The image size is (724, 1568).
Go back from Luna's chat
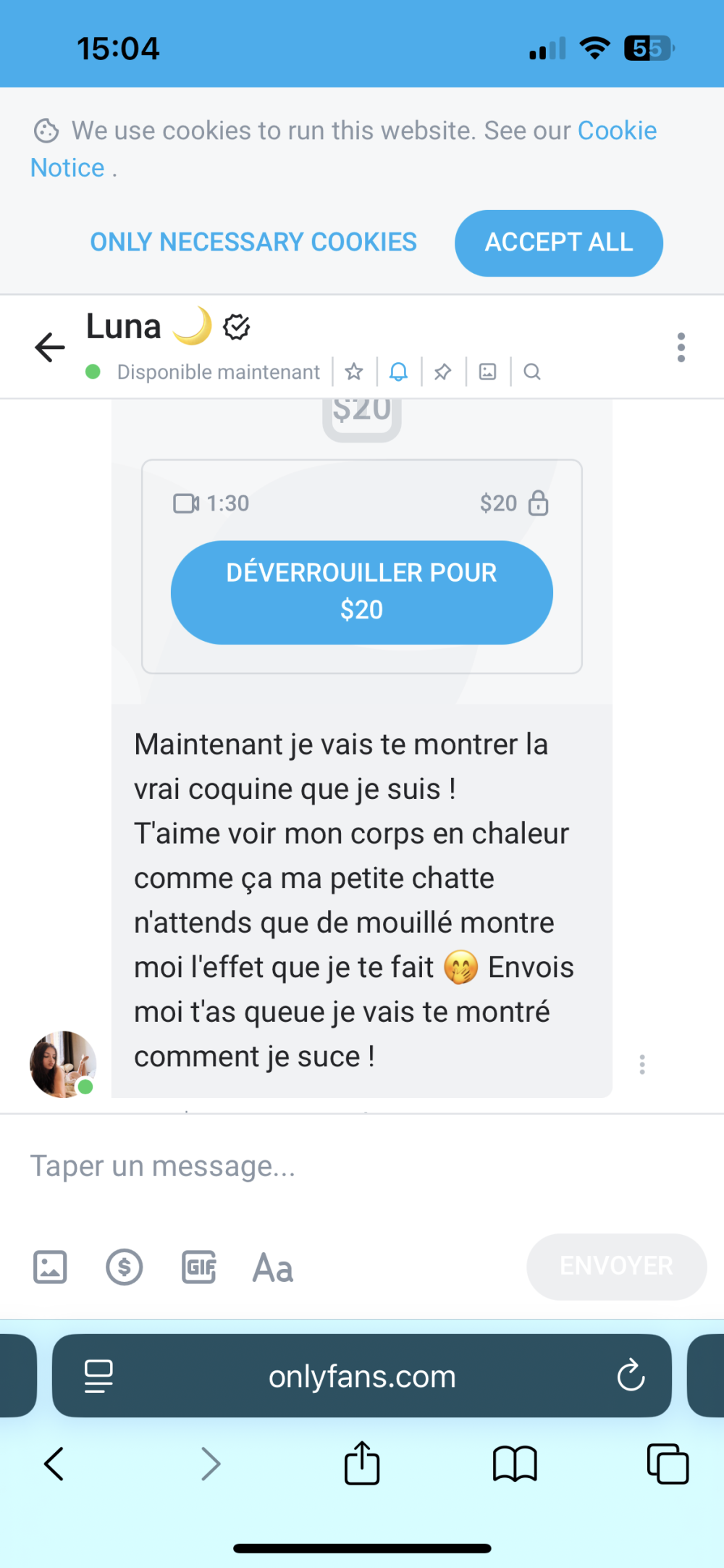pyautogui.click(x=49, y=348)
